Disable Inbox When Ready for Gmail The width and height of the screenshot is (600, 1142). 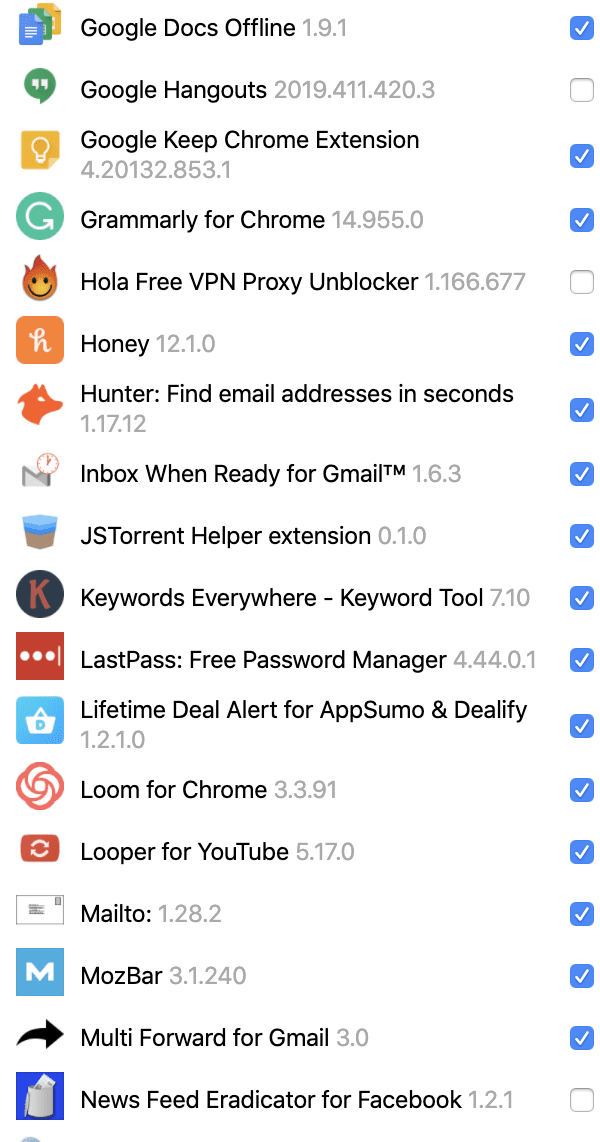click(x=582, y=474)
